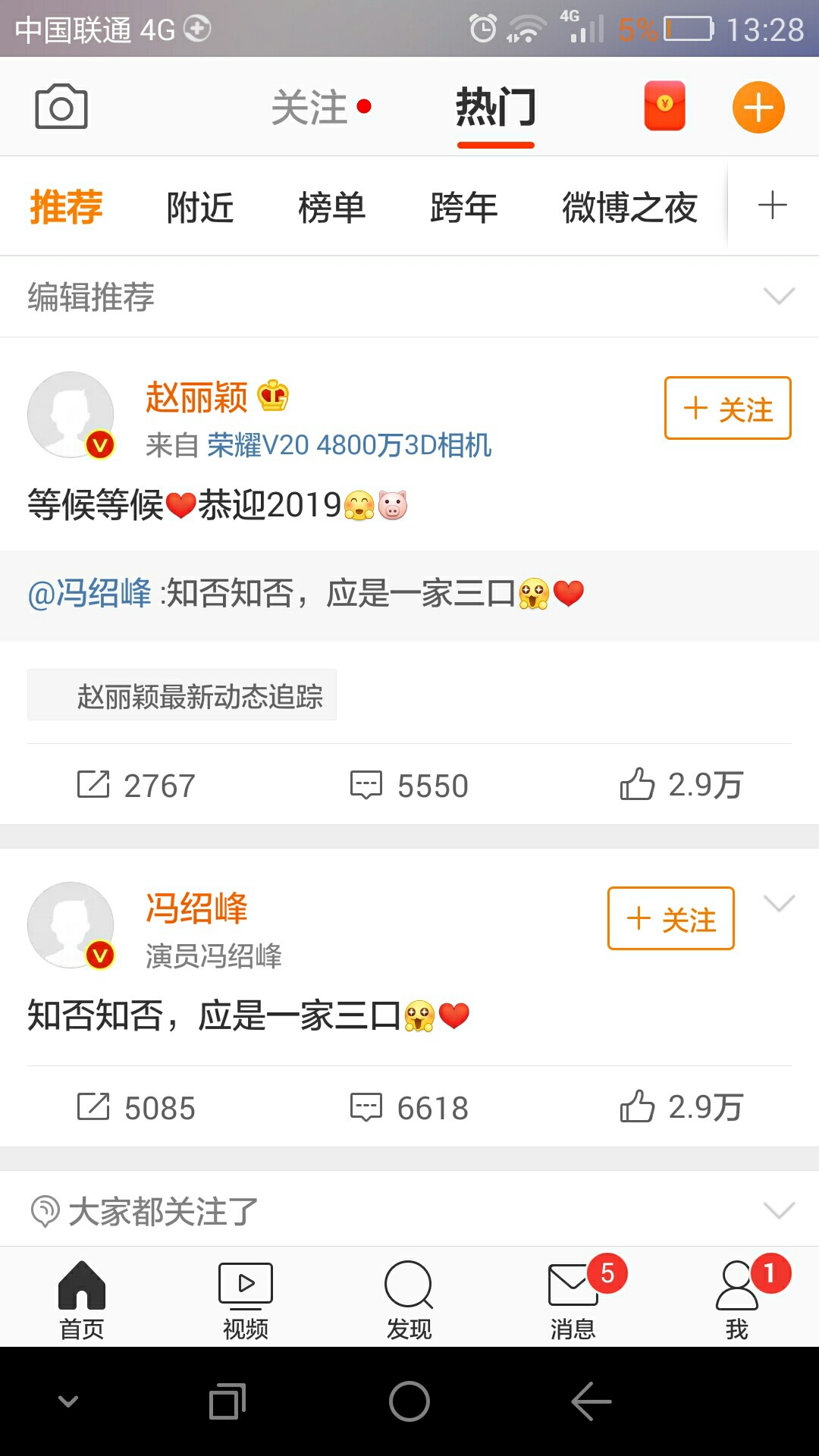Open the @冯绍峰 mention link
The width and height of the screenshot is (819, 1456).
89,593
